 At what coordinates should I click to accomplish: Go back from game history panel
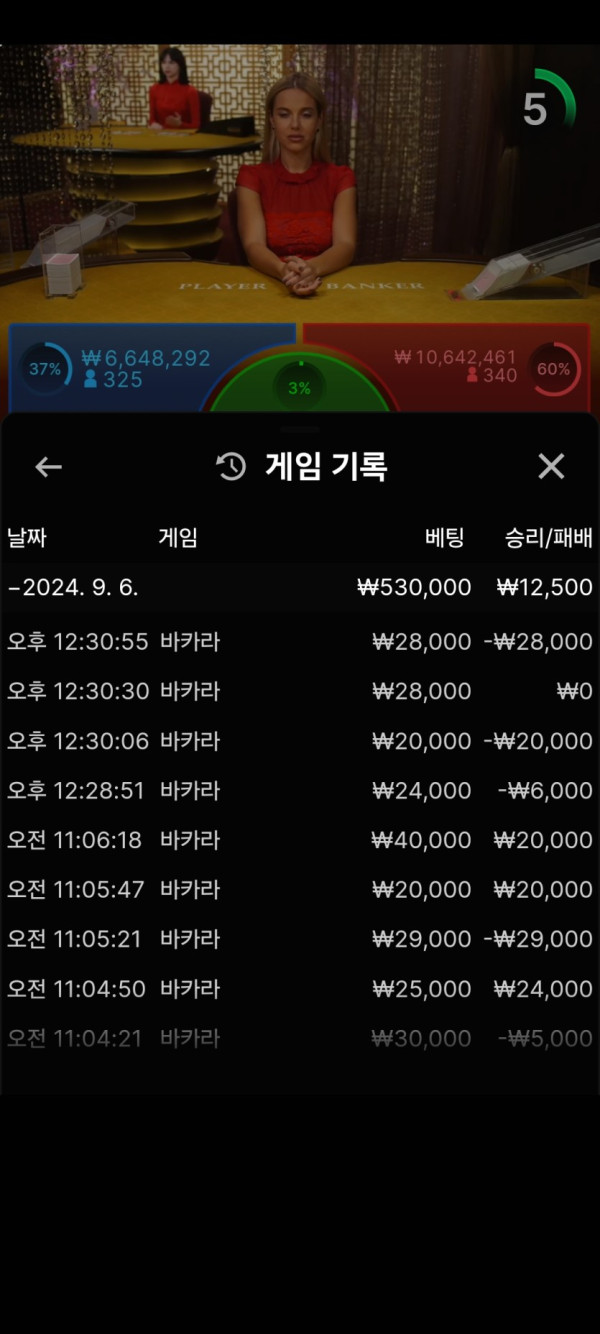(x=48, y=466)
